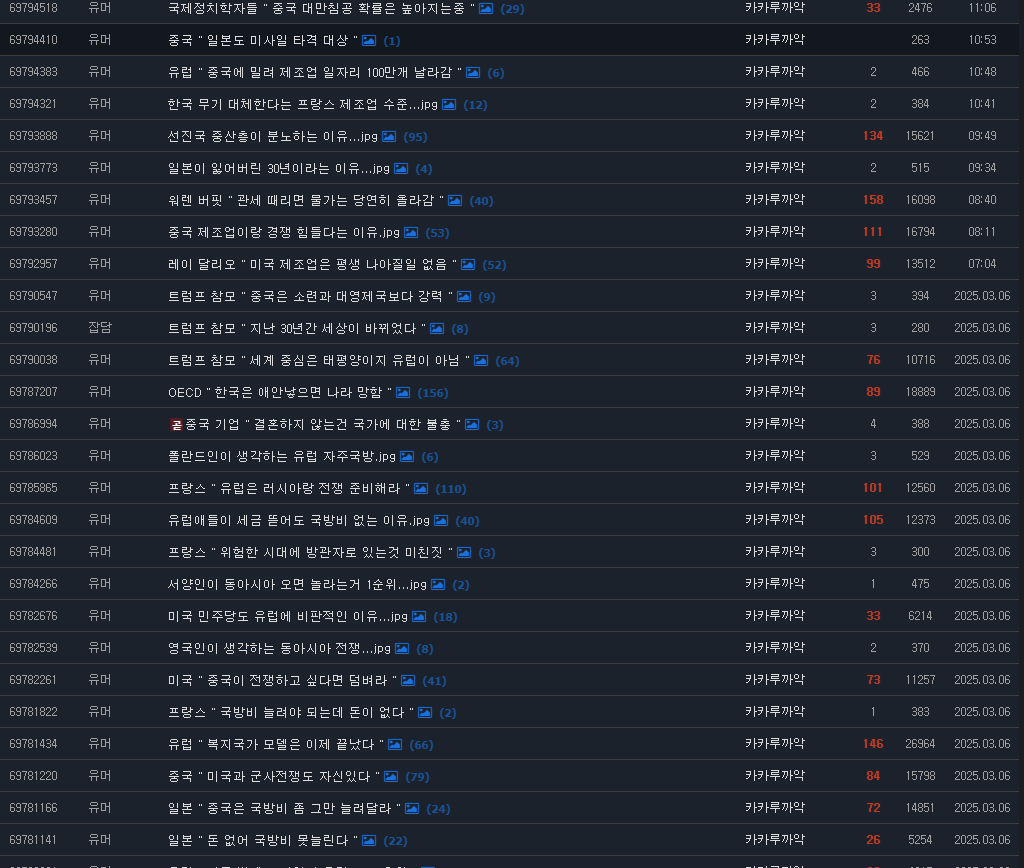
Task: Open post '중국 제조업이랑 경쟁 힘들다는 이유'
Action: (283, 232)
